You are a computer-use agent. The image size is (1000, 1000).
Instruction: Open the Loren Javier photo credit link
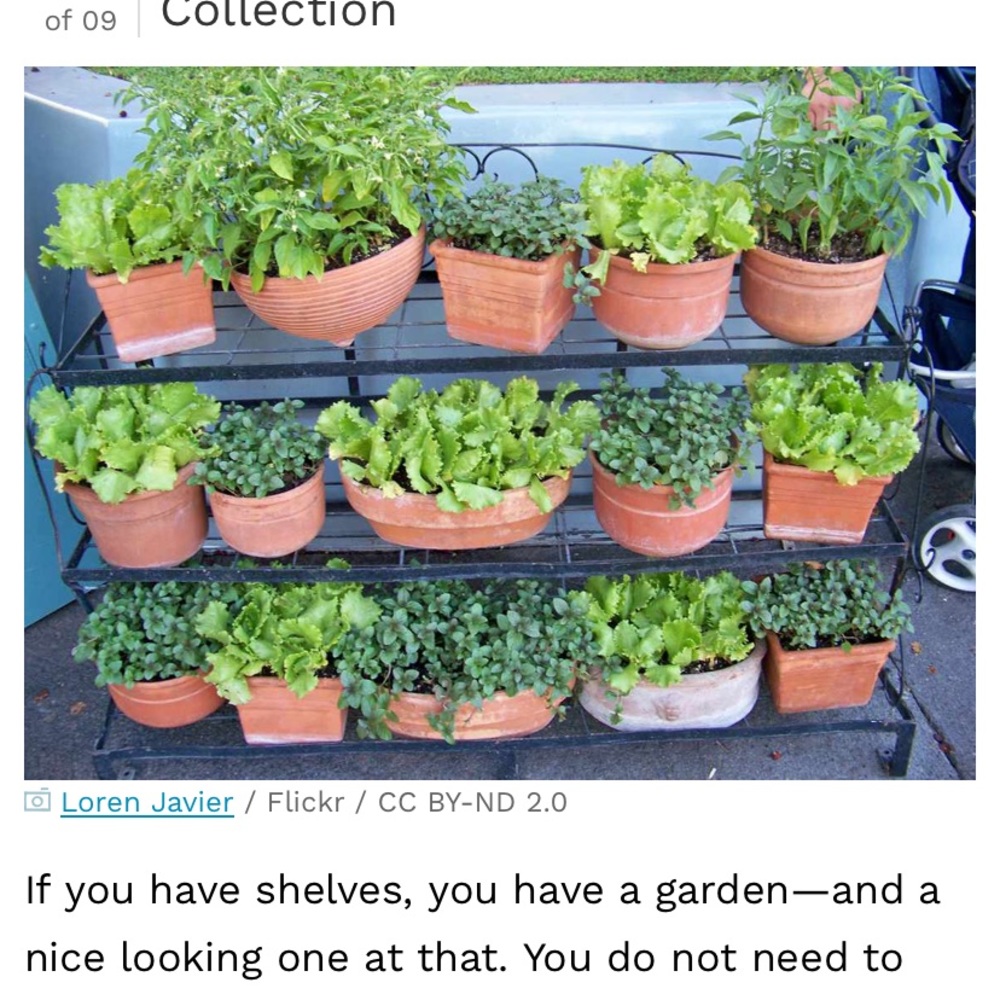click(x=147, y=802)
